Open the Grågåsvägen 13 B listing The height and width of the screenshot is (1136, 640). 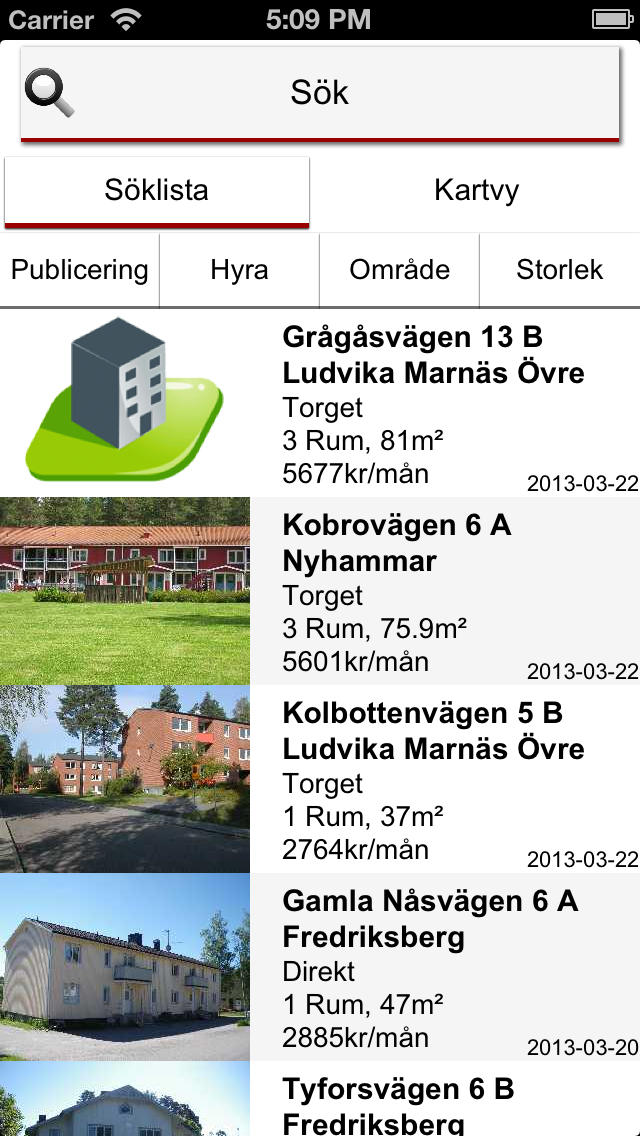click(x=320, y=403)
